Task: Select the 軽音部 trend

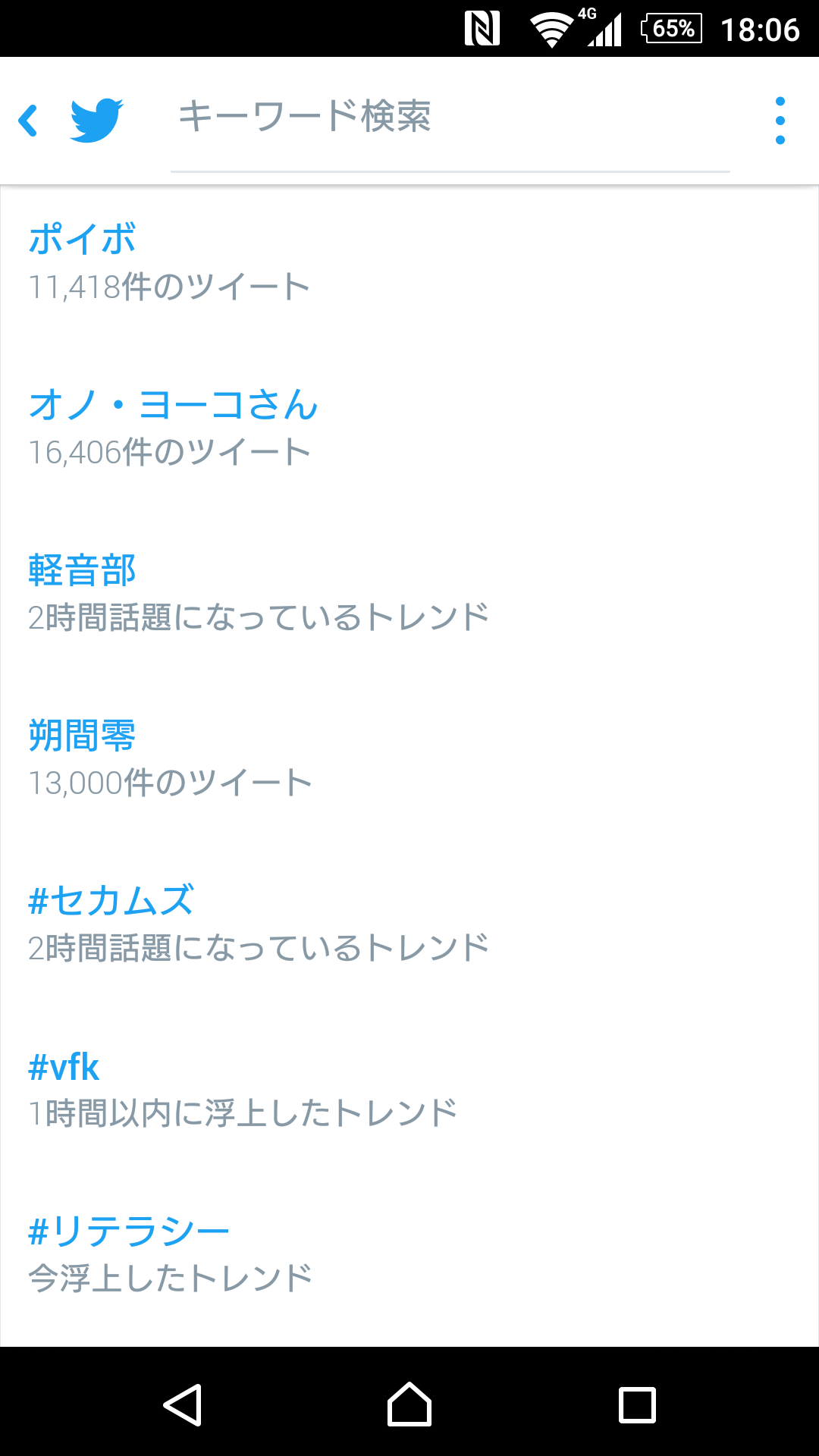Action: pos(409,592)
